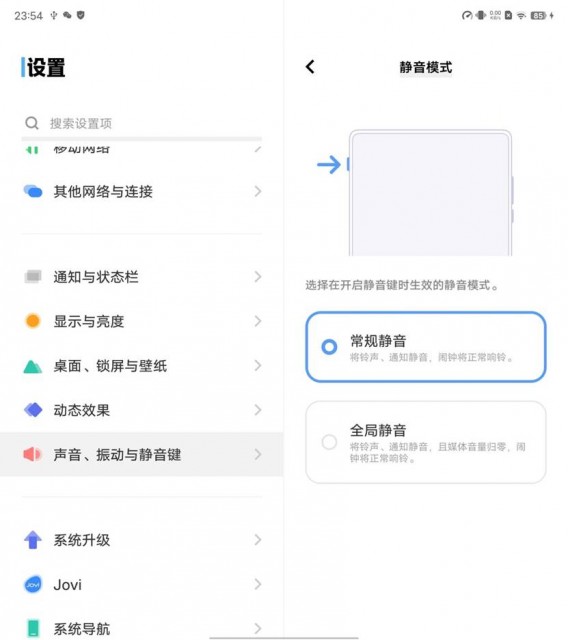
Task: Open 系统导航 settings
Action: point(142,628)
